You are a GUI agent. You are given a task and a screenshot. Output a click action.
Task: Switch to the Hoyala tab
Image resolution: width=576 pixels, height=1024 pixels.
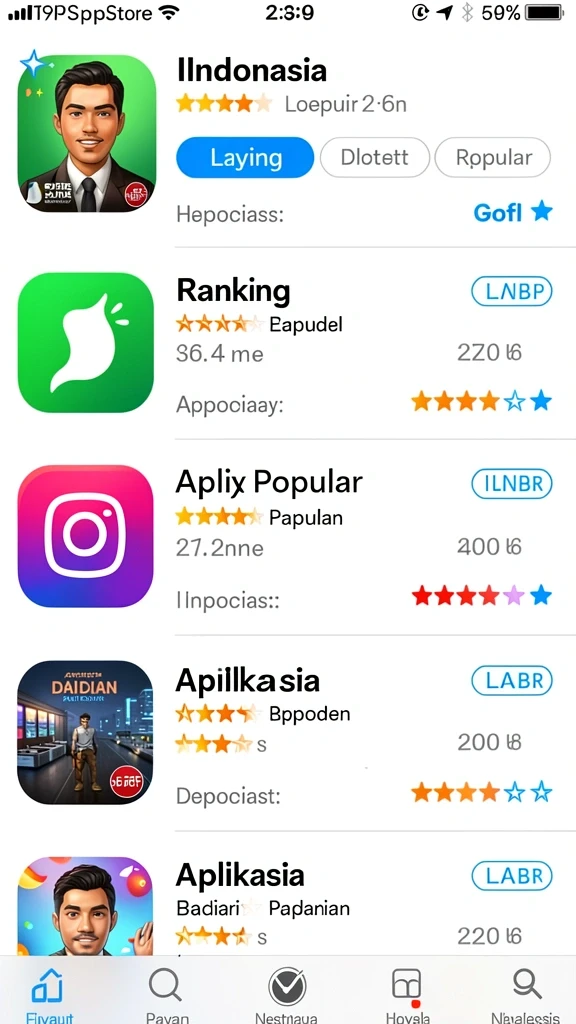(406, 994)
